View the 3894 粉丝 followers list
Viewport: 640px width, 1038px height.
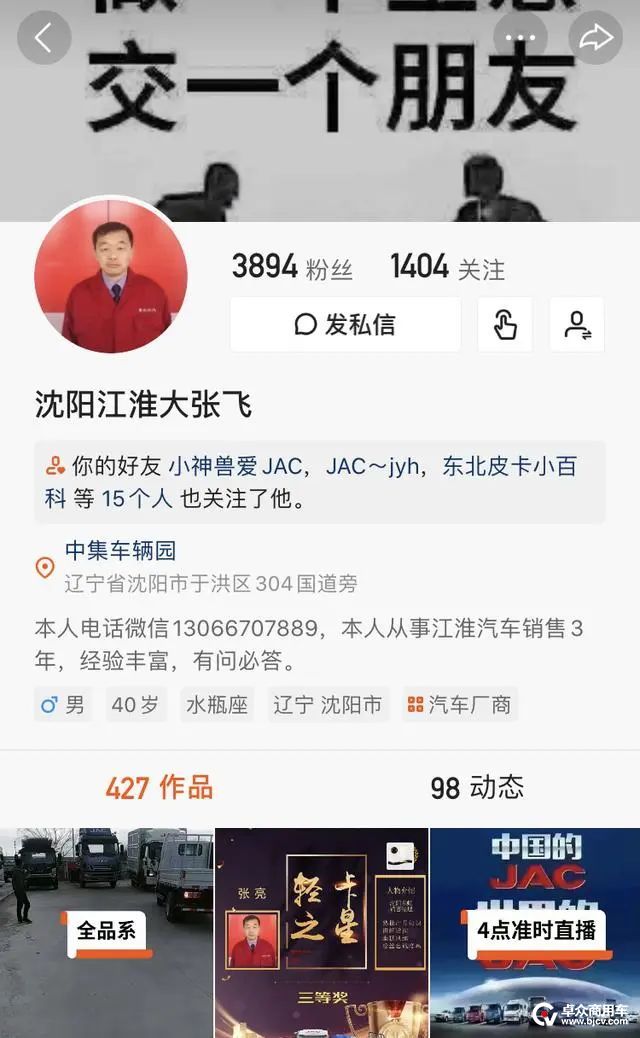291,267
